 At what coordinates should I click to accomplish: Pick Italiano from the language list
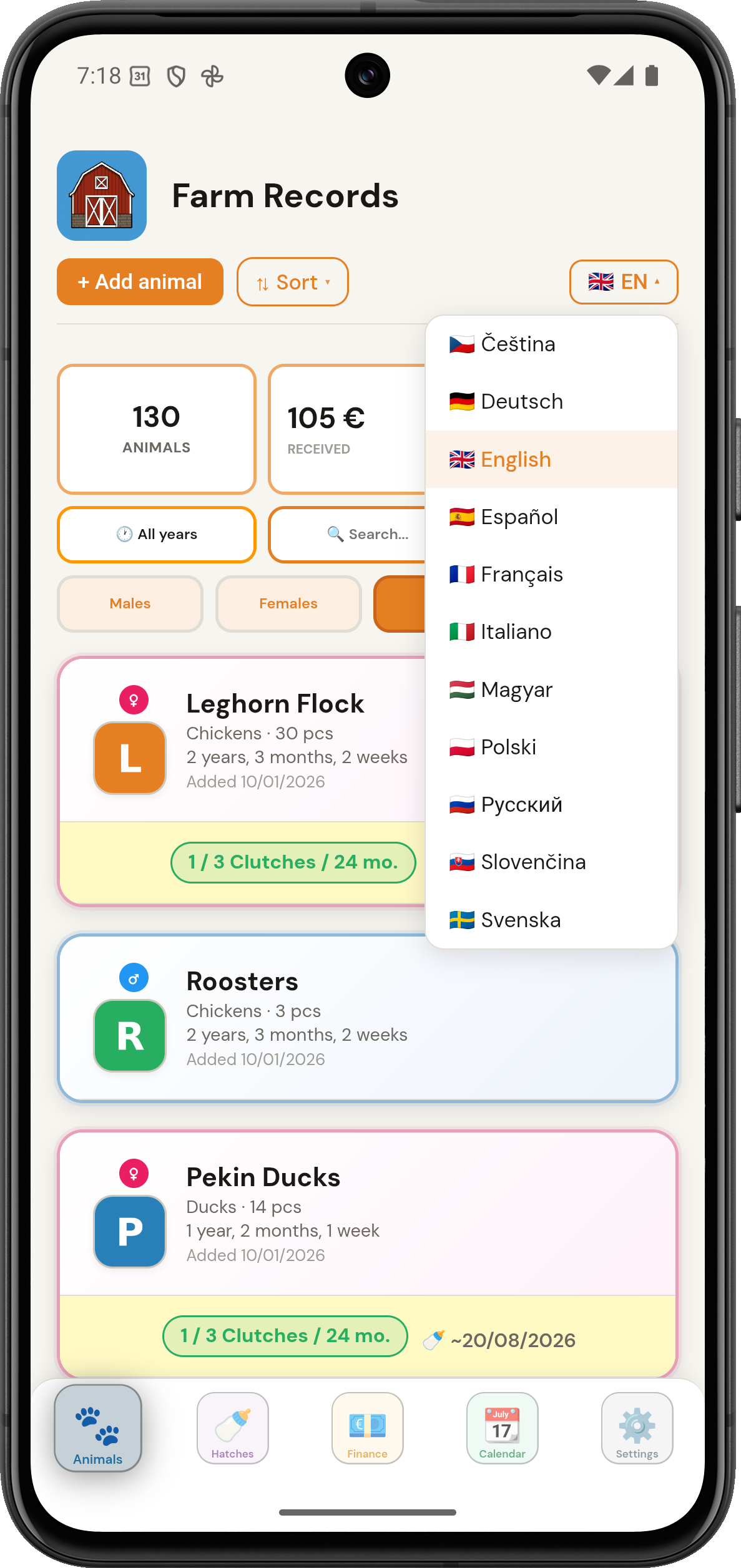tap(551, 631)
